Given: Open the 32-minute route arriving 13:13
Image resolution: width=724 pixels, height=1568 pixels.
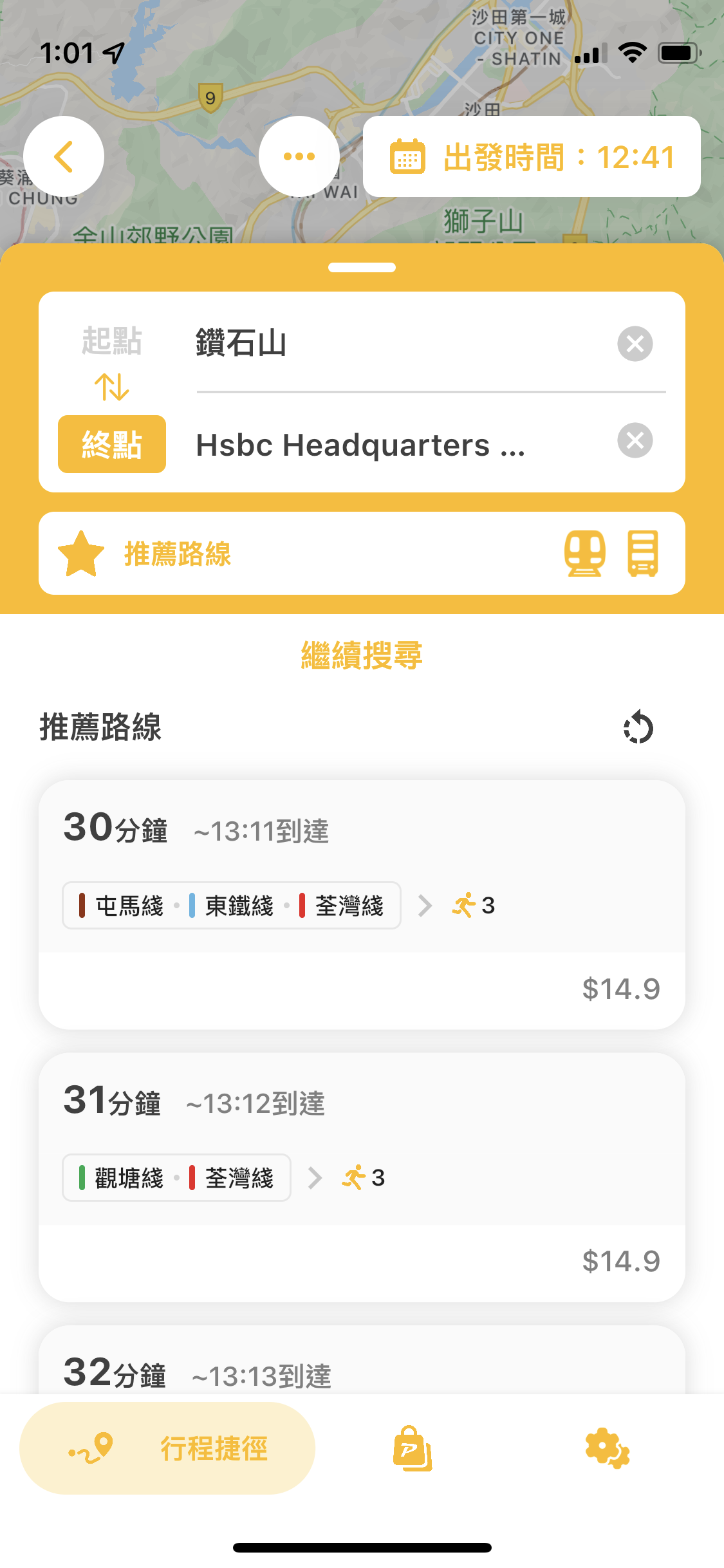Looking at the screenshot, I should [x=362, y=1359].
